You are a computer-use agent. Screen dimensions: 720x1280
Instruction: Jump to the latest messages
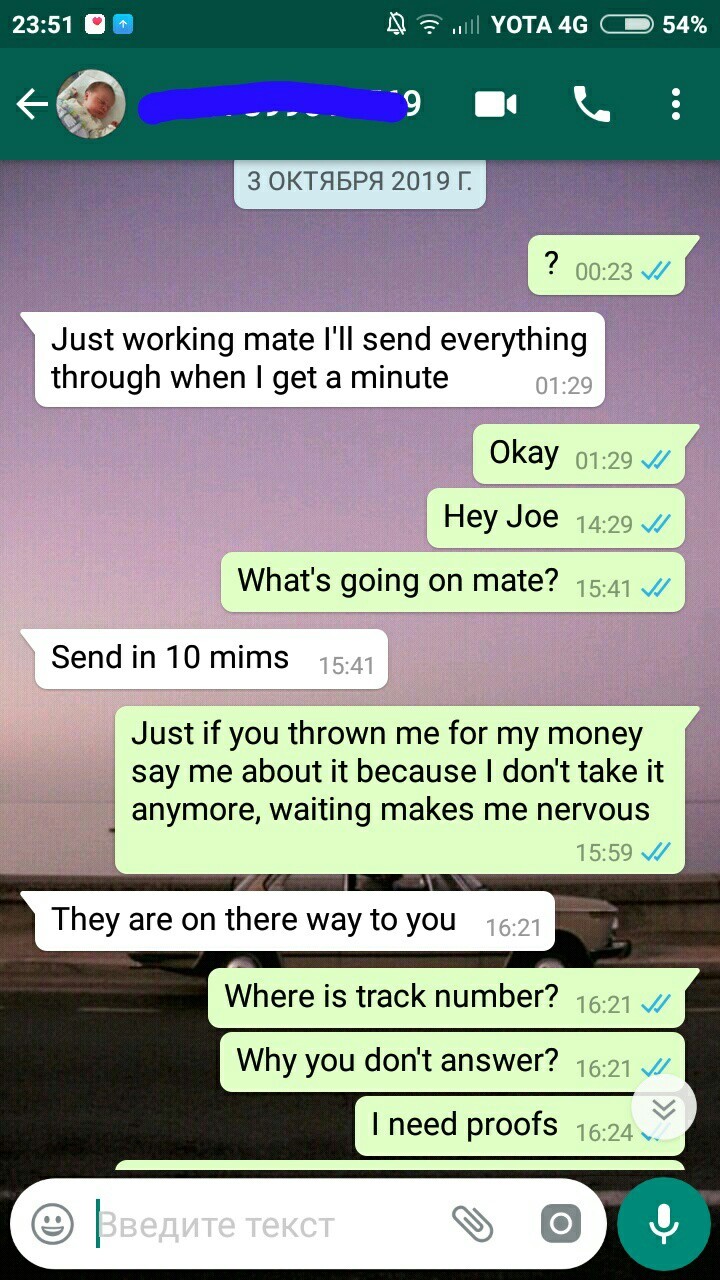pyautogui.click(x=664, y=1110)
